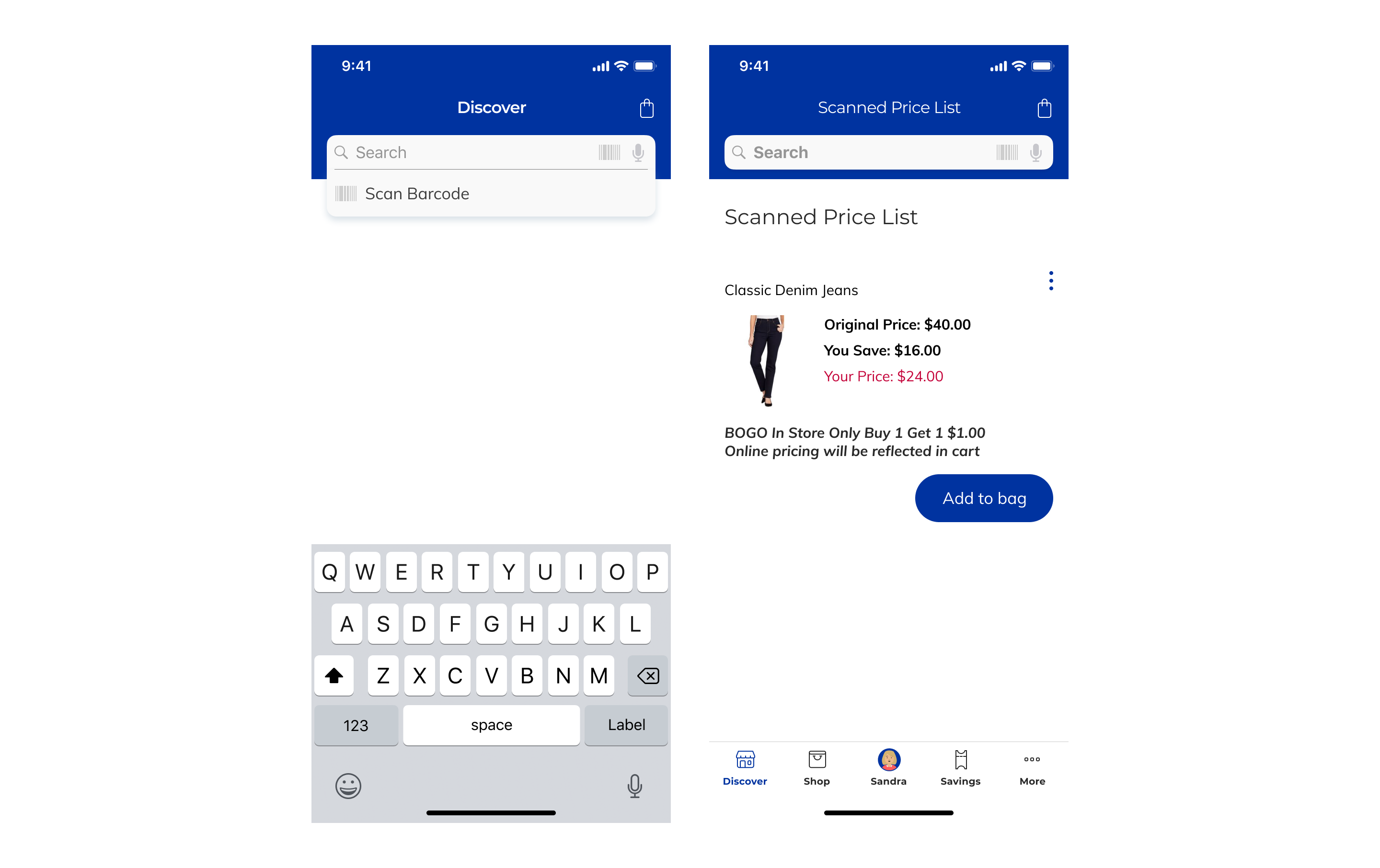The image size is (1380, 868).
Task: Tap the keyboard backspace key
Action: [x=647, y=676]
